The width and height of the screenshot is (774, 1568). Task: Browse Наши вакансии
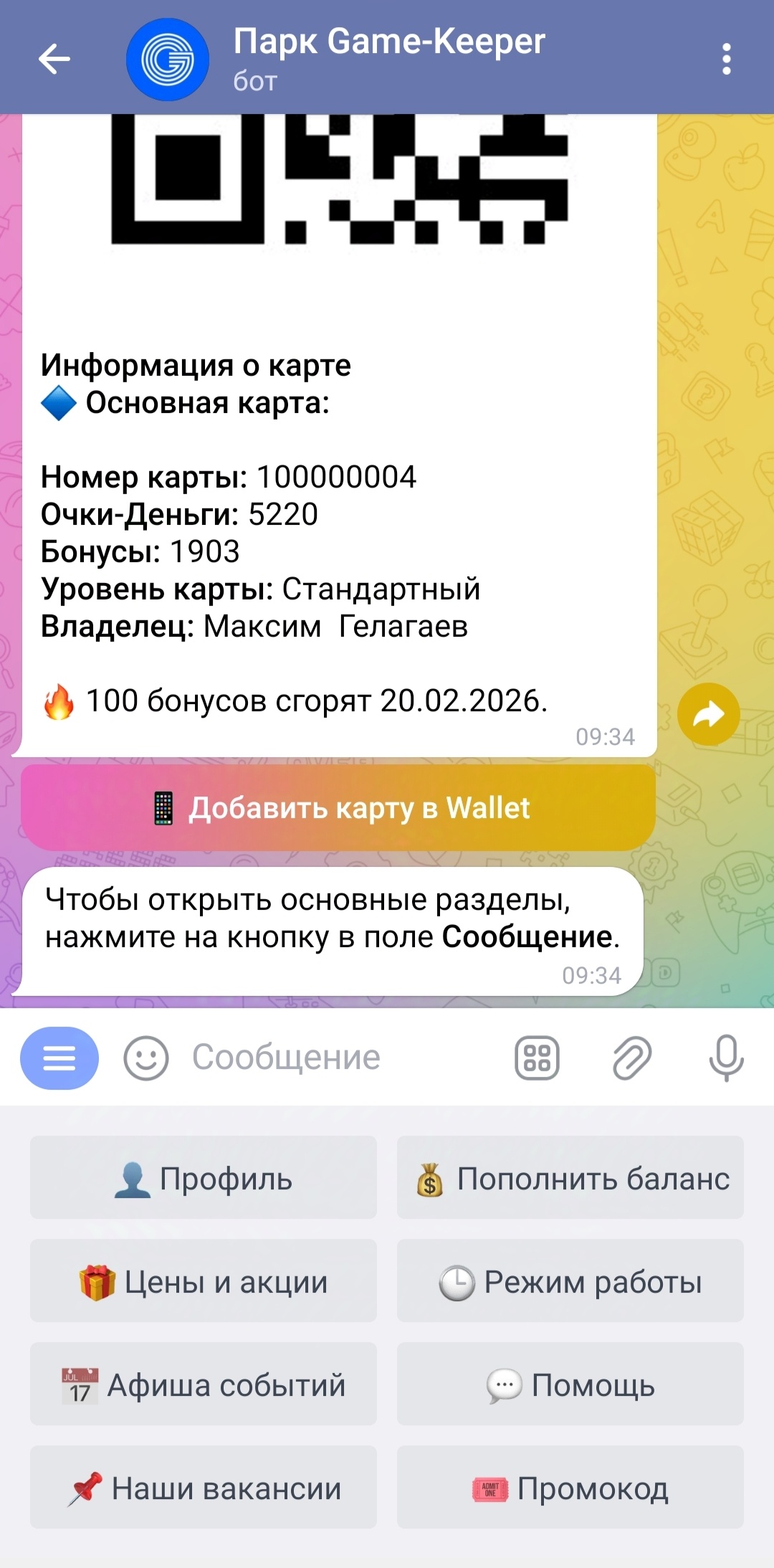[204, 1488]
